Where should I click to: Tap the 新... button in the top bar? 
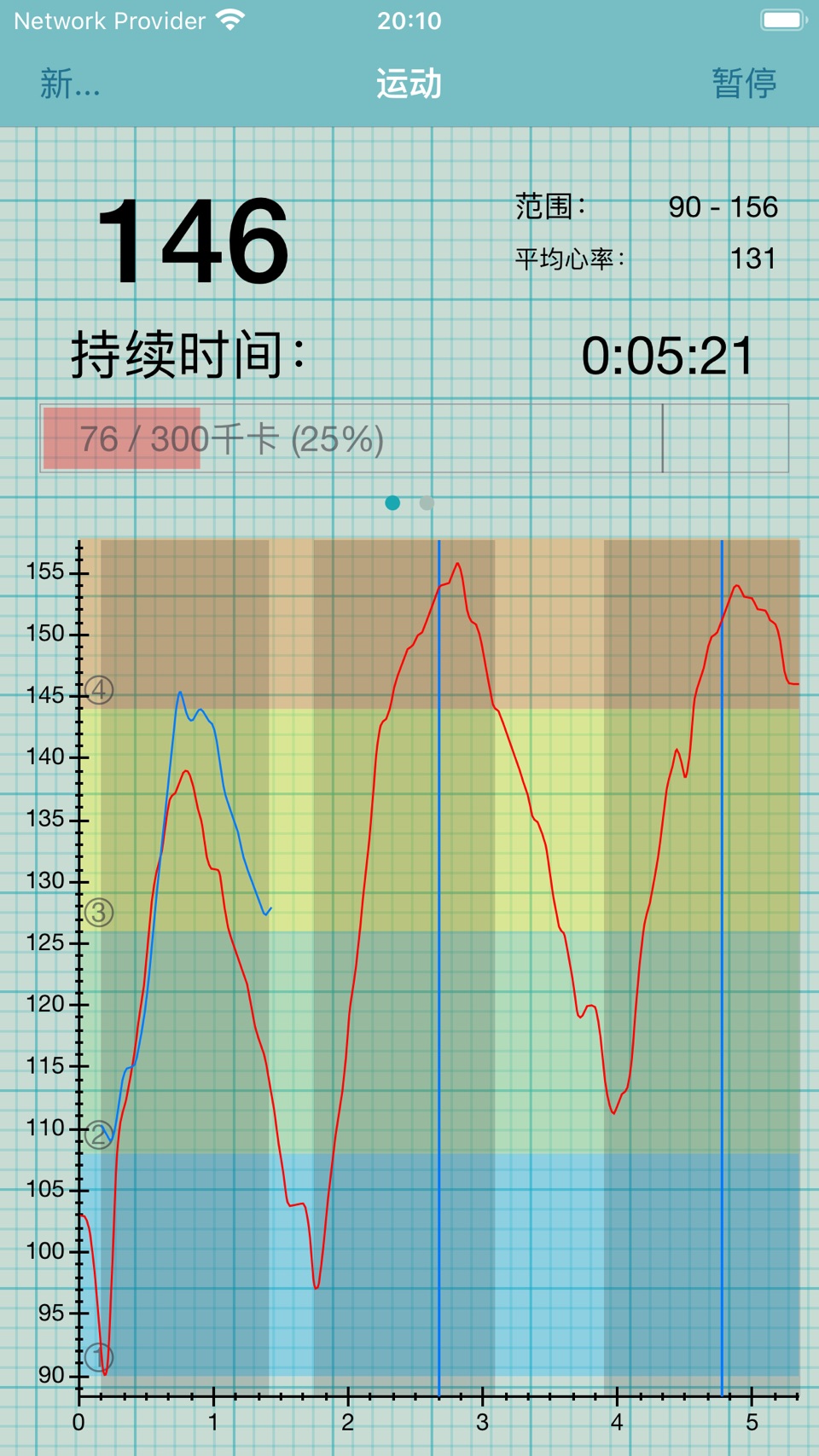(x=70, y=84)
